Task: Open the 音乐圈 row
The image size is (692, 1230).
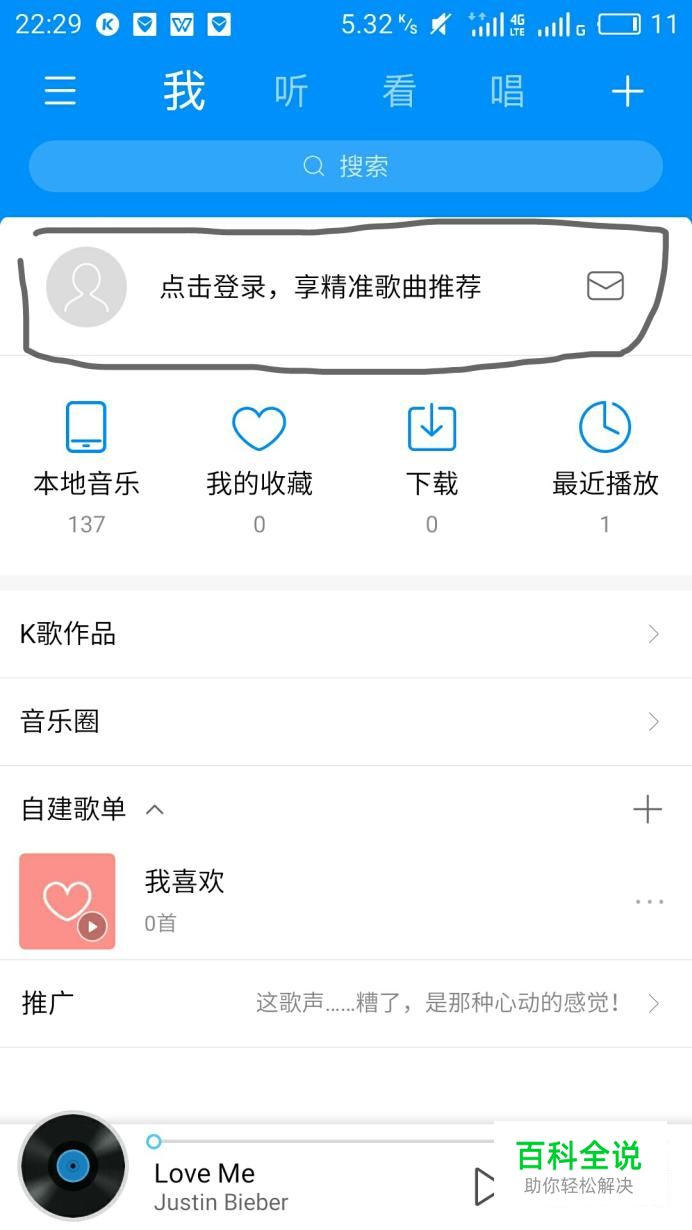Action: click(x=345, y=722)
